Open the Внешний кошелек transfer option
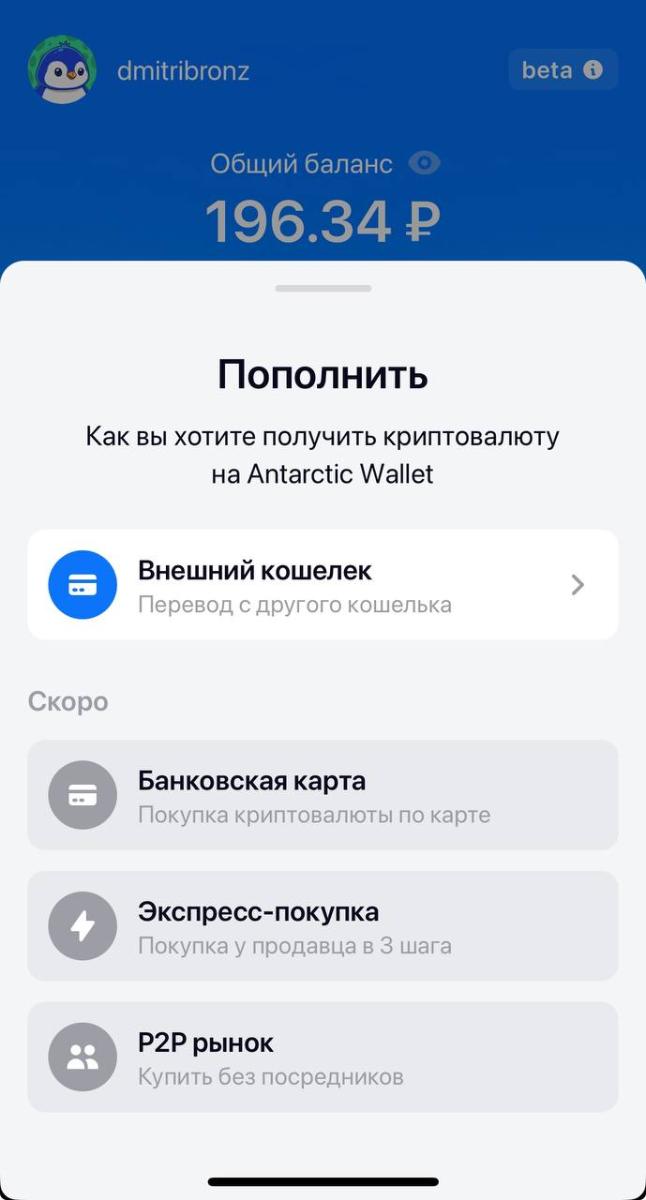Image resolution: width=646 pixels, height=1200 pixels. pyautogui.click(x=322, y=585)
